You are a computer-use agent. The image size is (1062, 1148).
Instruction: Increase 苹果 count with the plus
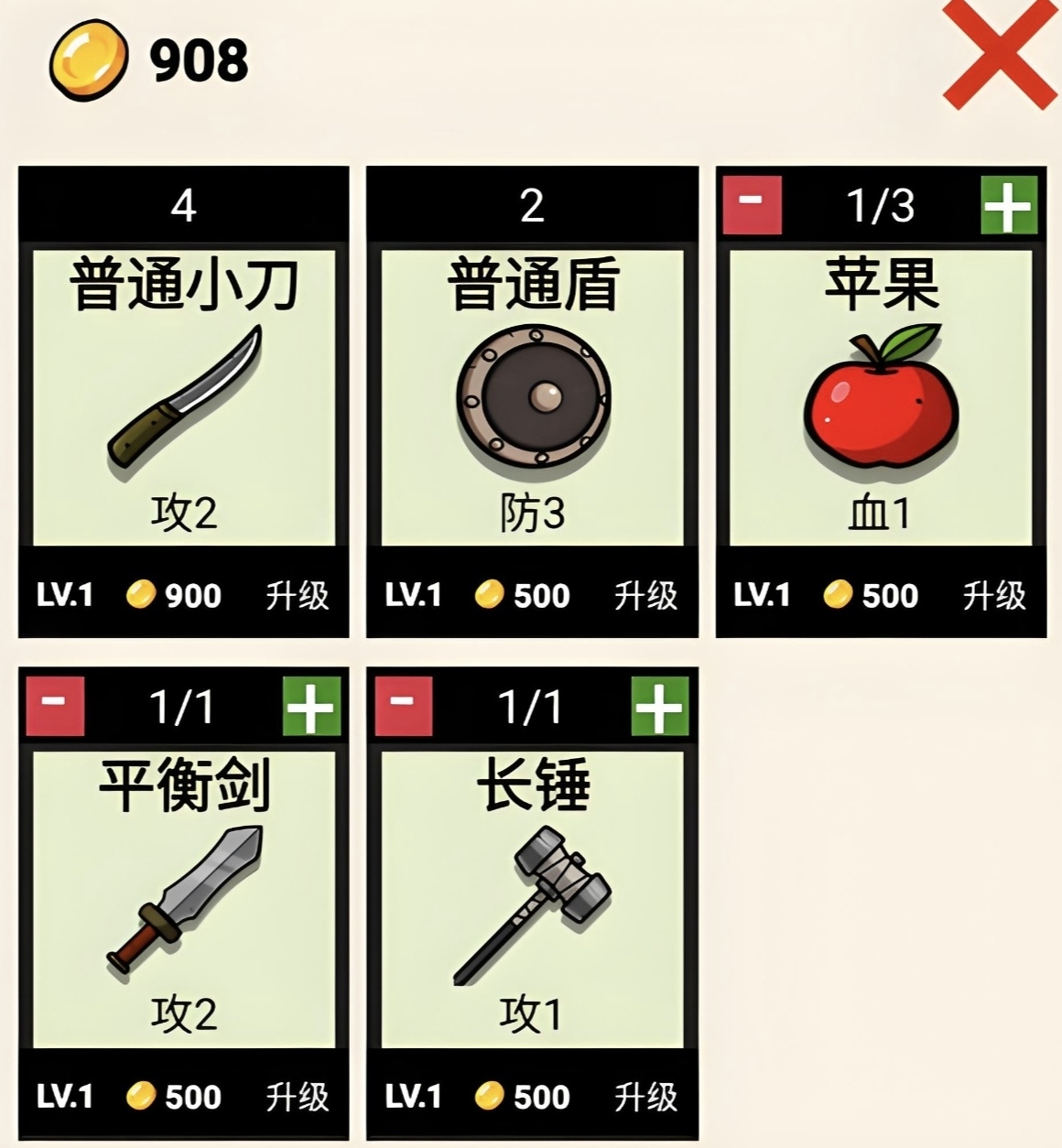click(1009, 205)
